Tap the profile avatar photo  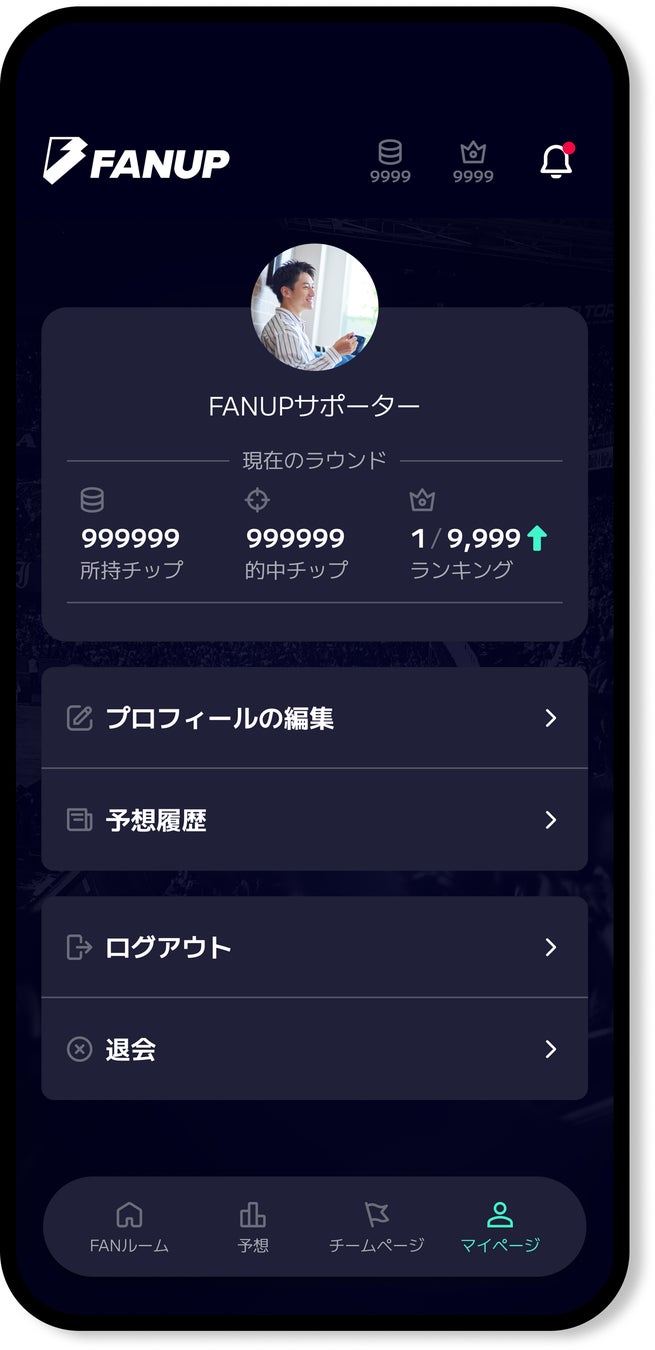pos(315,307)
